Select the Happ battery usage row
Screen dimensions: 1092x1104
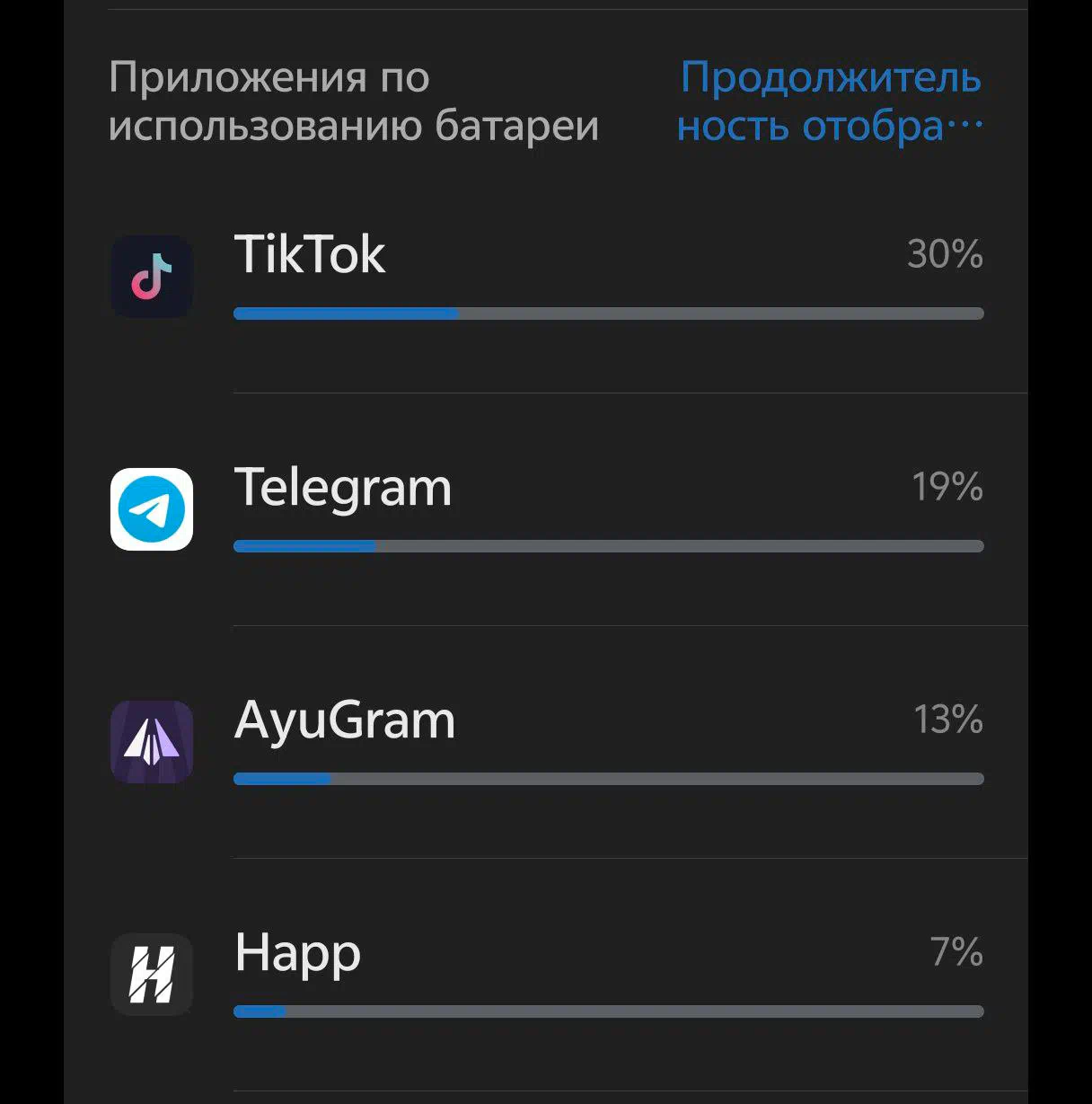[546, 975]
